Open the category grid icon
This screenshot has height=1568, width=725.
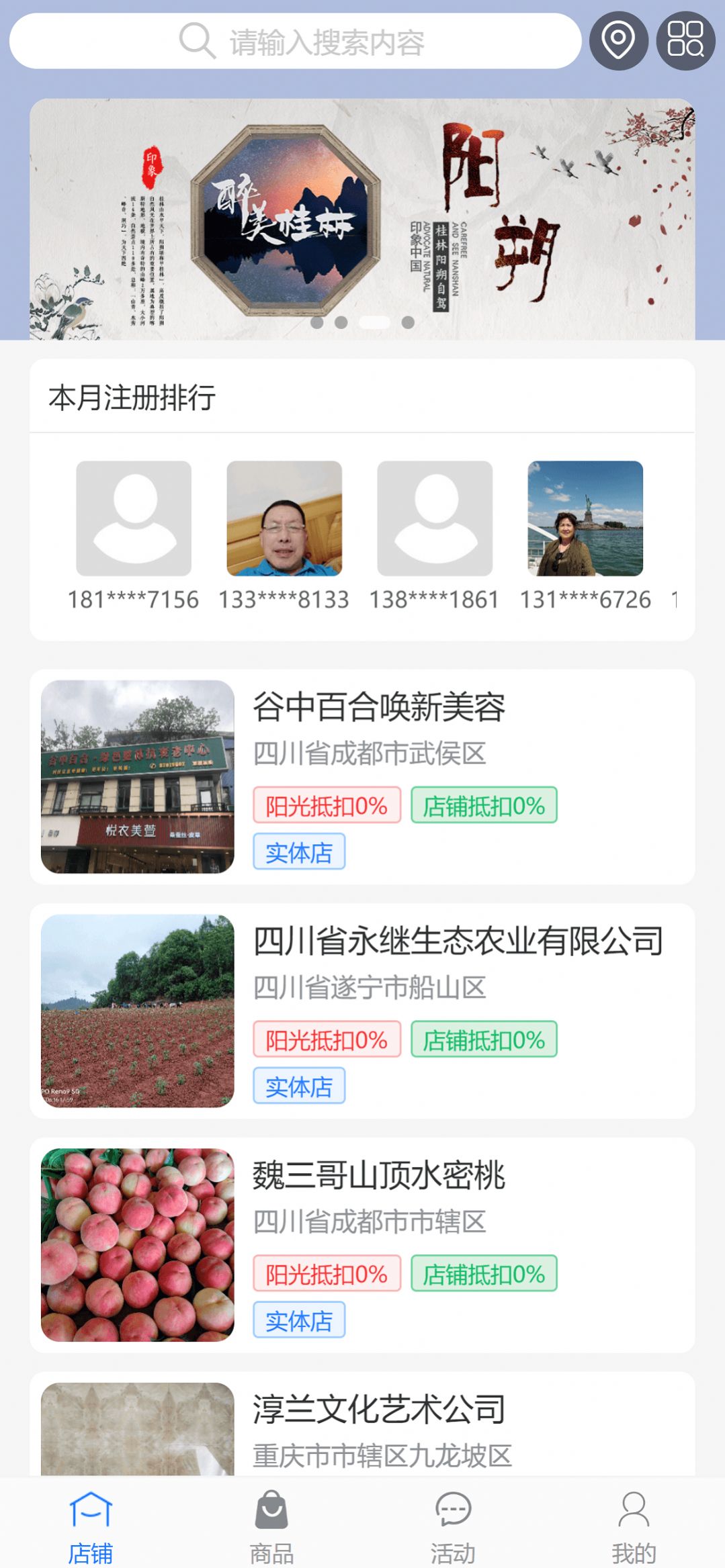[x=685, y=41]
